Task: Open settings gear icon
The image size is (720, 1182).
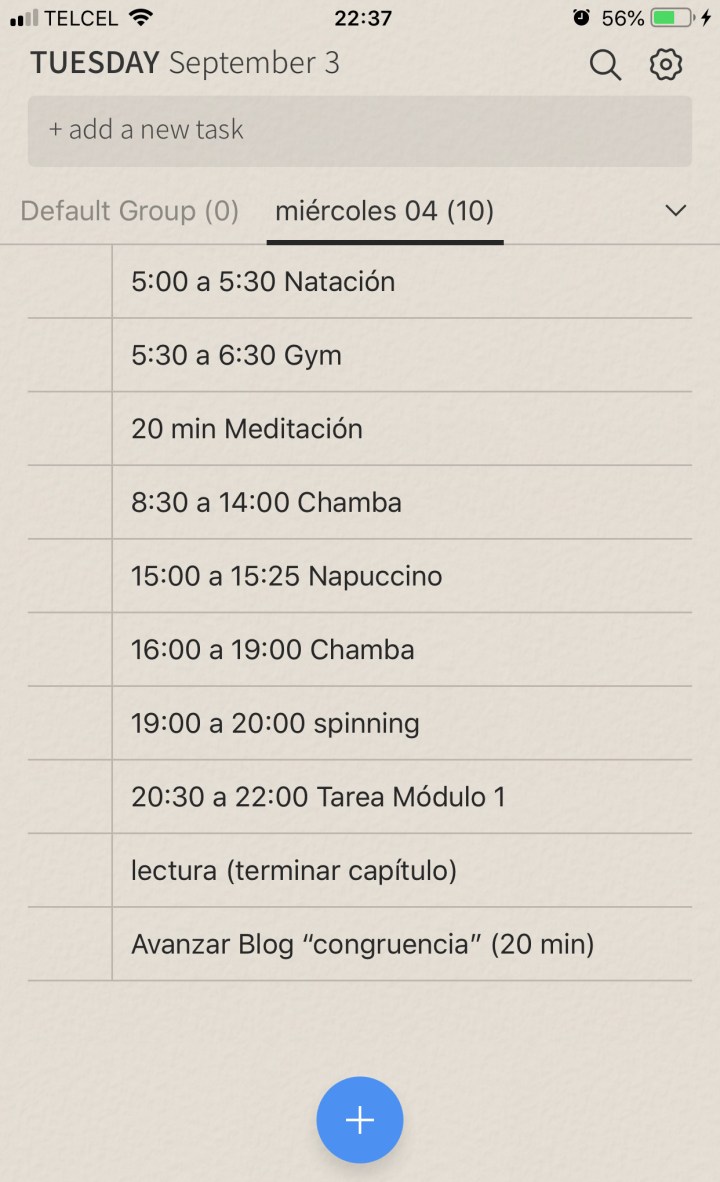Action: click(x=666, y=66)
